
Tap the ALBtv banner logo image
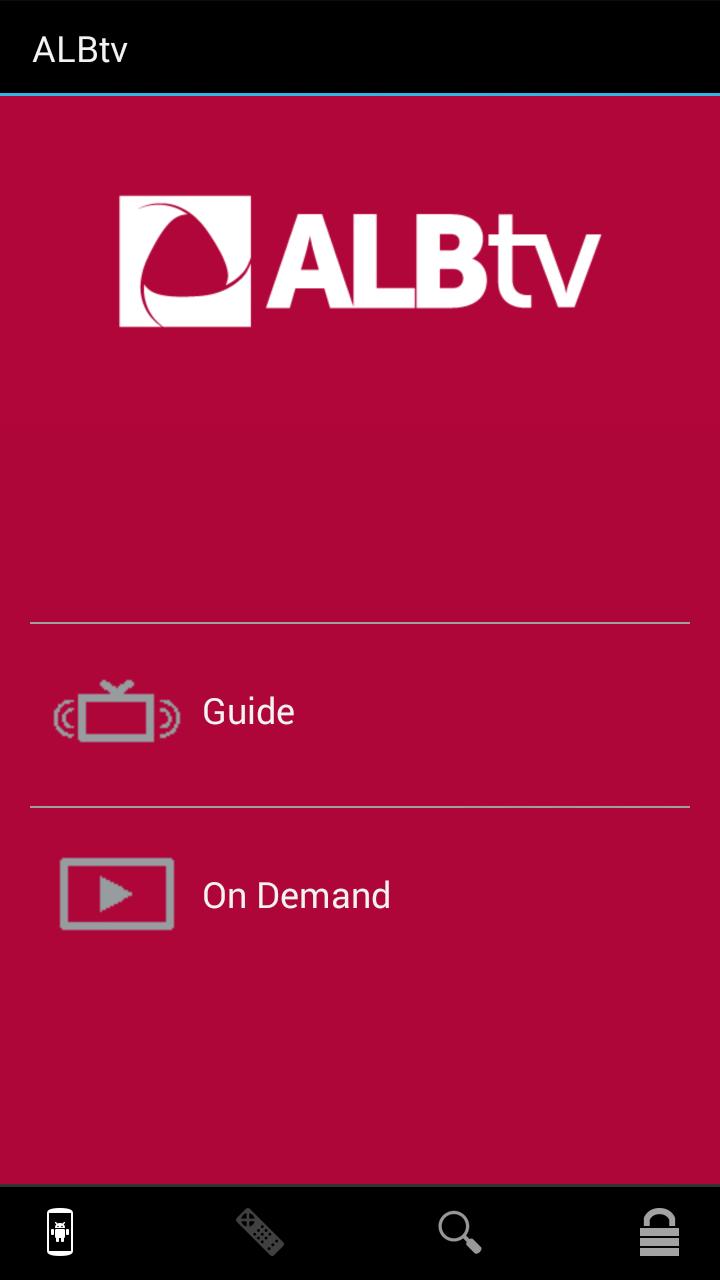coord(360,262)
